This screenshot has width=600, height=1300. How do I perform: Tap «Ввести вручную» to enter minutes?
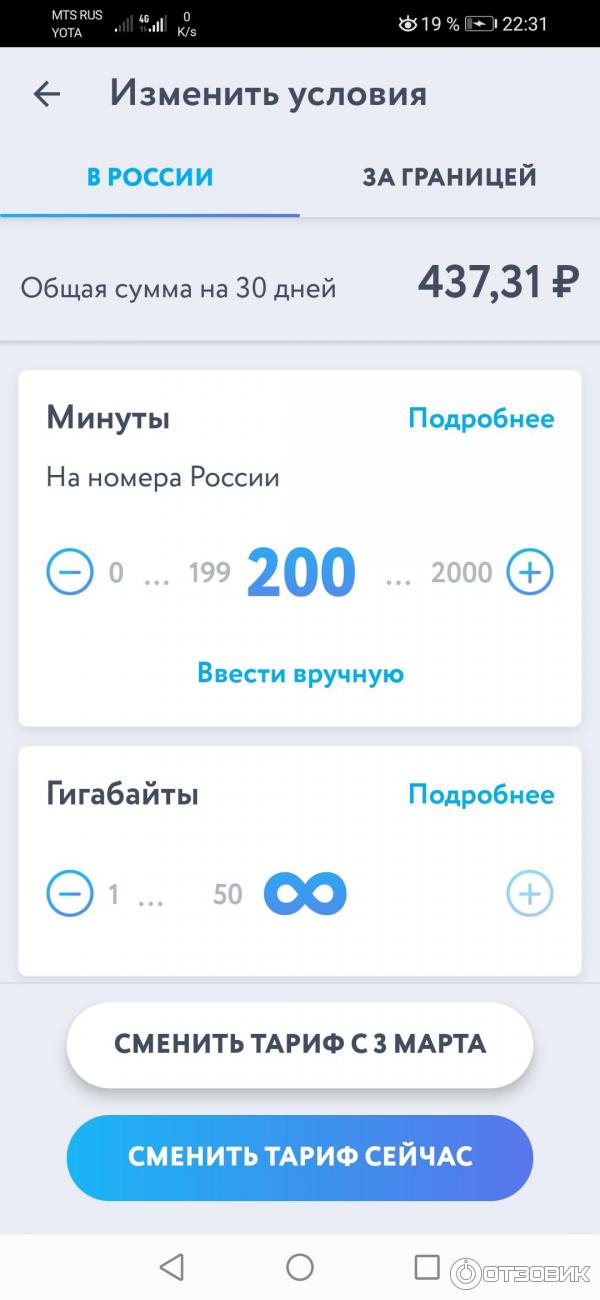300,673
